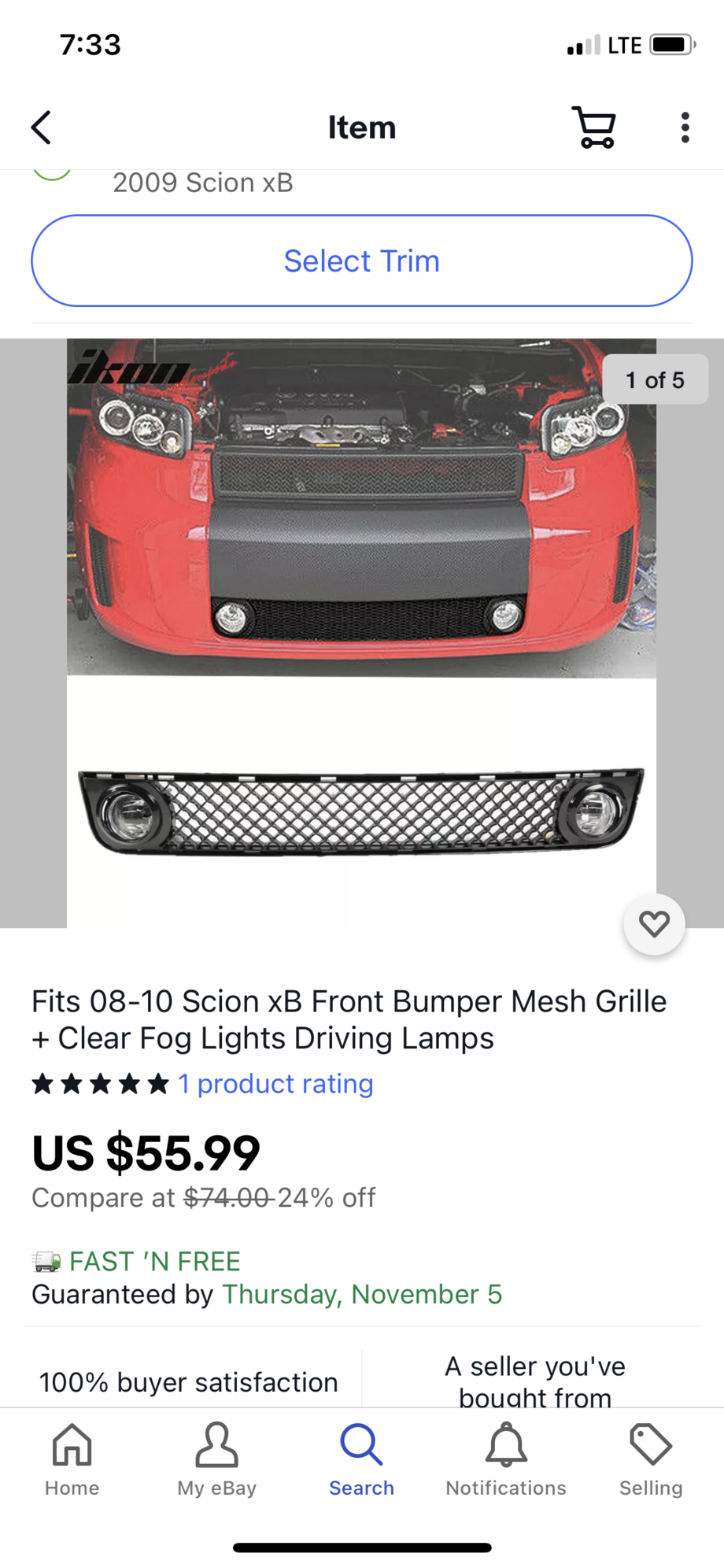Go back using the top-left arrow
This screenshot has height=1568, width=724.
[x=41, y=128]
